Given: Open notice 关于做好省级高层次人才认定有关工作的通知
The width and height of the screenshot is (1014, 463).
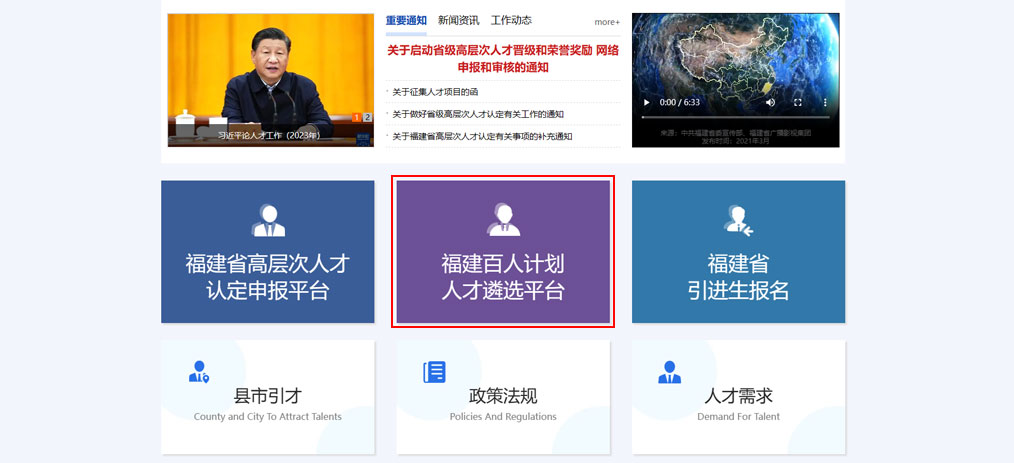Looking at the screenshot, I should [478, 114].
